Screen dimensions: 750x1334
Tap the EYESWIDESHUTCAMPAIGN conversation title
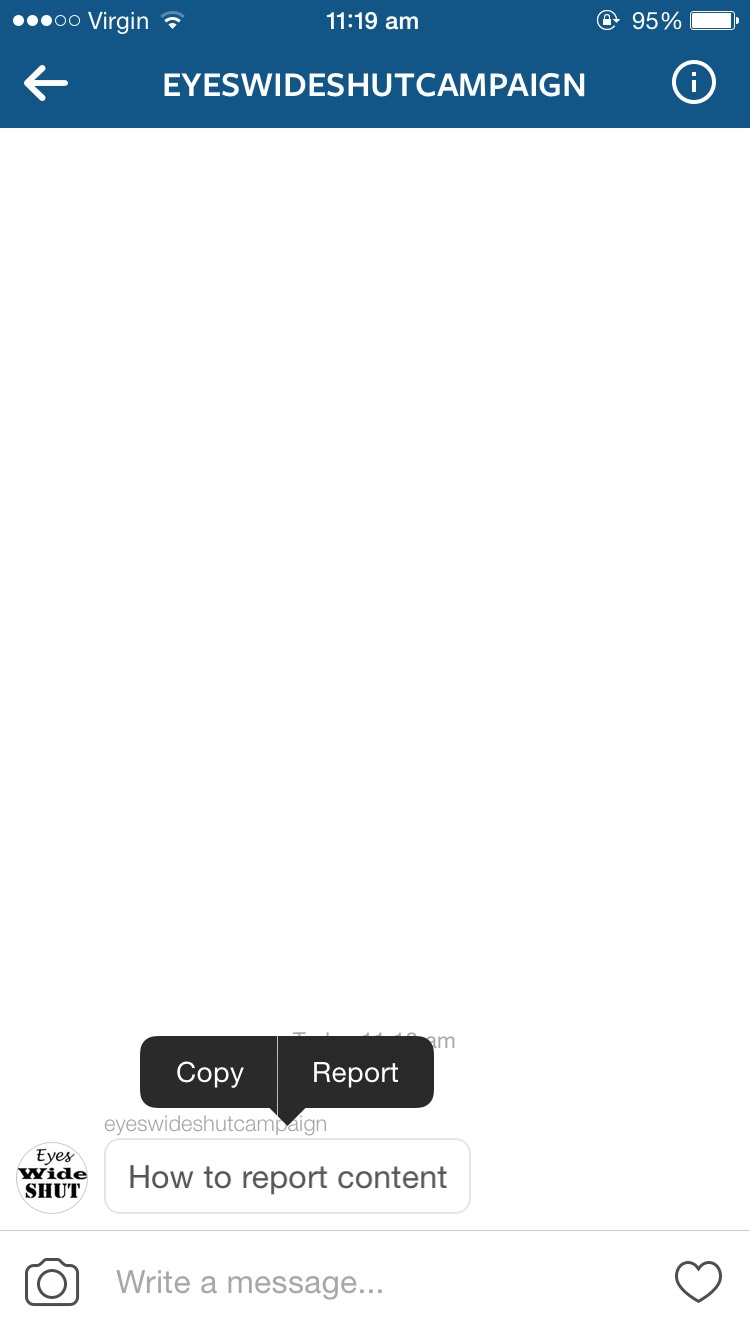point(374,85)
